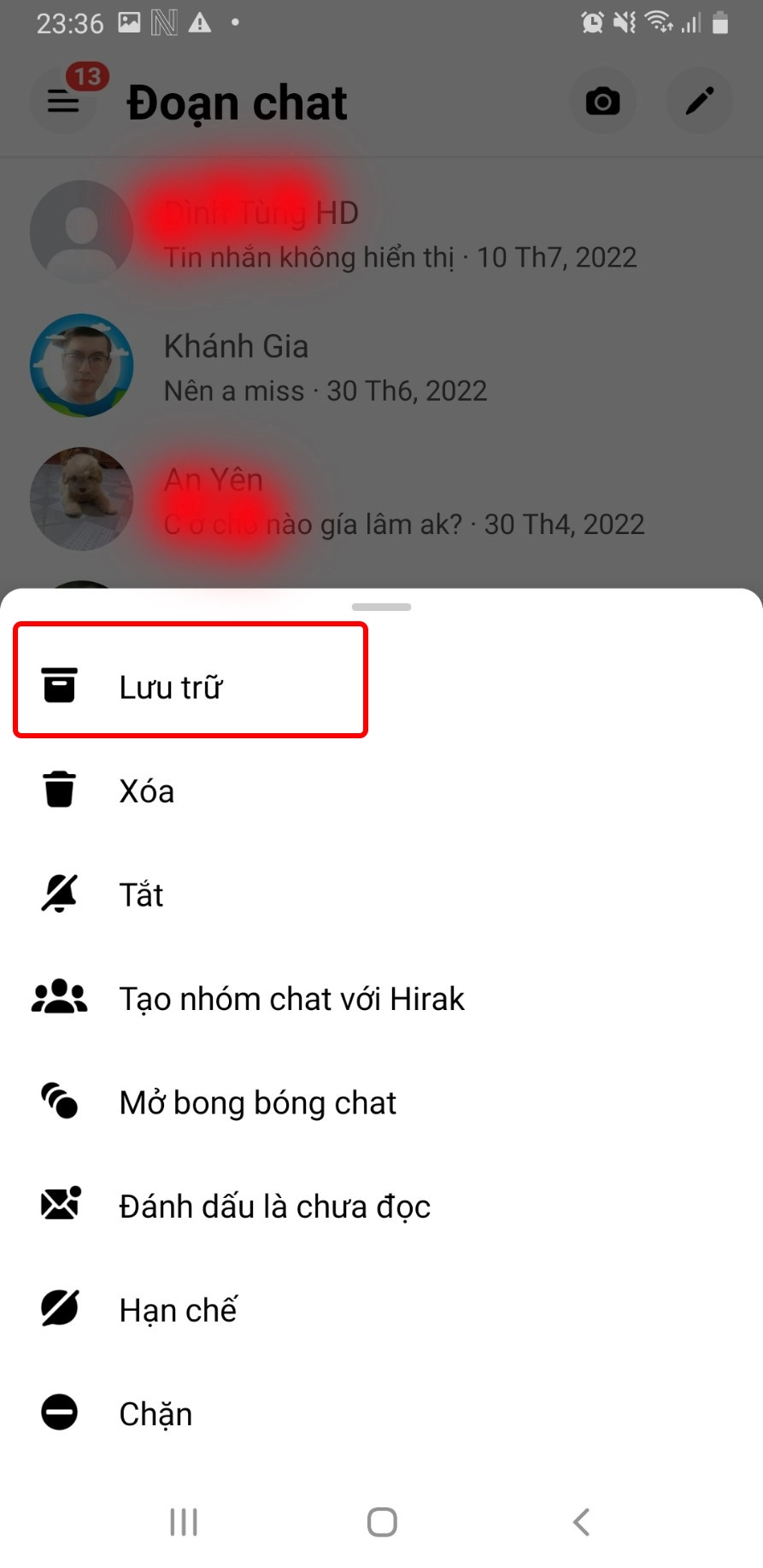Click the trash can icon beside Xóa
Screen dimensions: 763x1568
tap(58, 790)
